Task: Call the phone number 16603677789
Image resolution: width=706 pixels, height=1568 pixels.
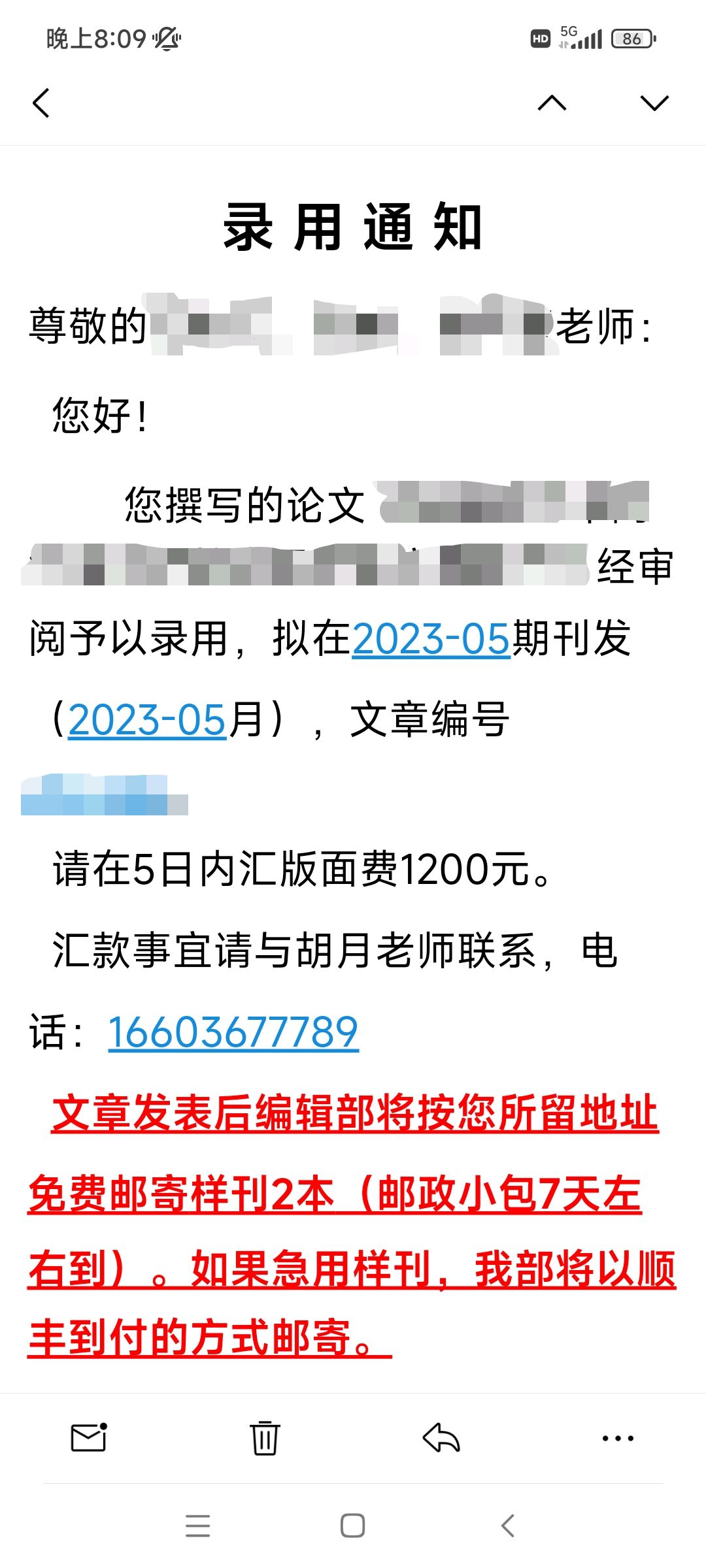Action: pos(233,1032)
